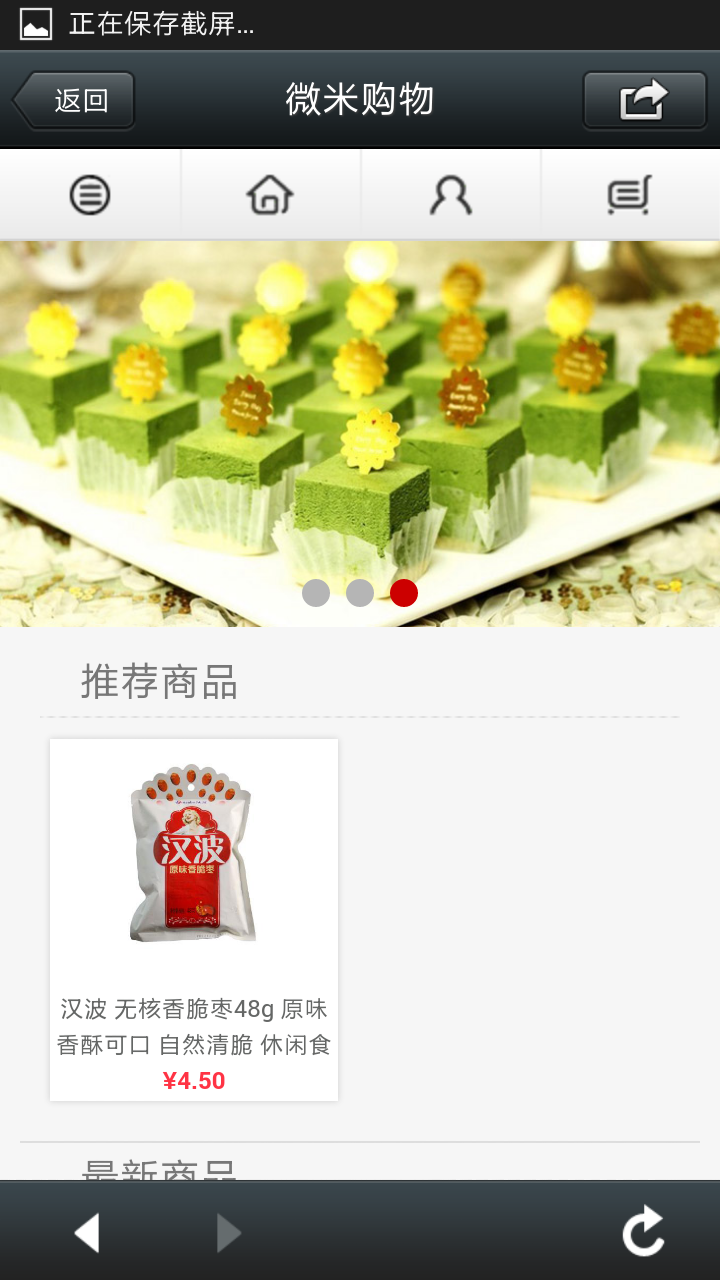Viewport: 720px width, 1280px height.
Task: Go to the shop home icon
Action: coord(270,195)
